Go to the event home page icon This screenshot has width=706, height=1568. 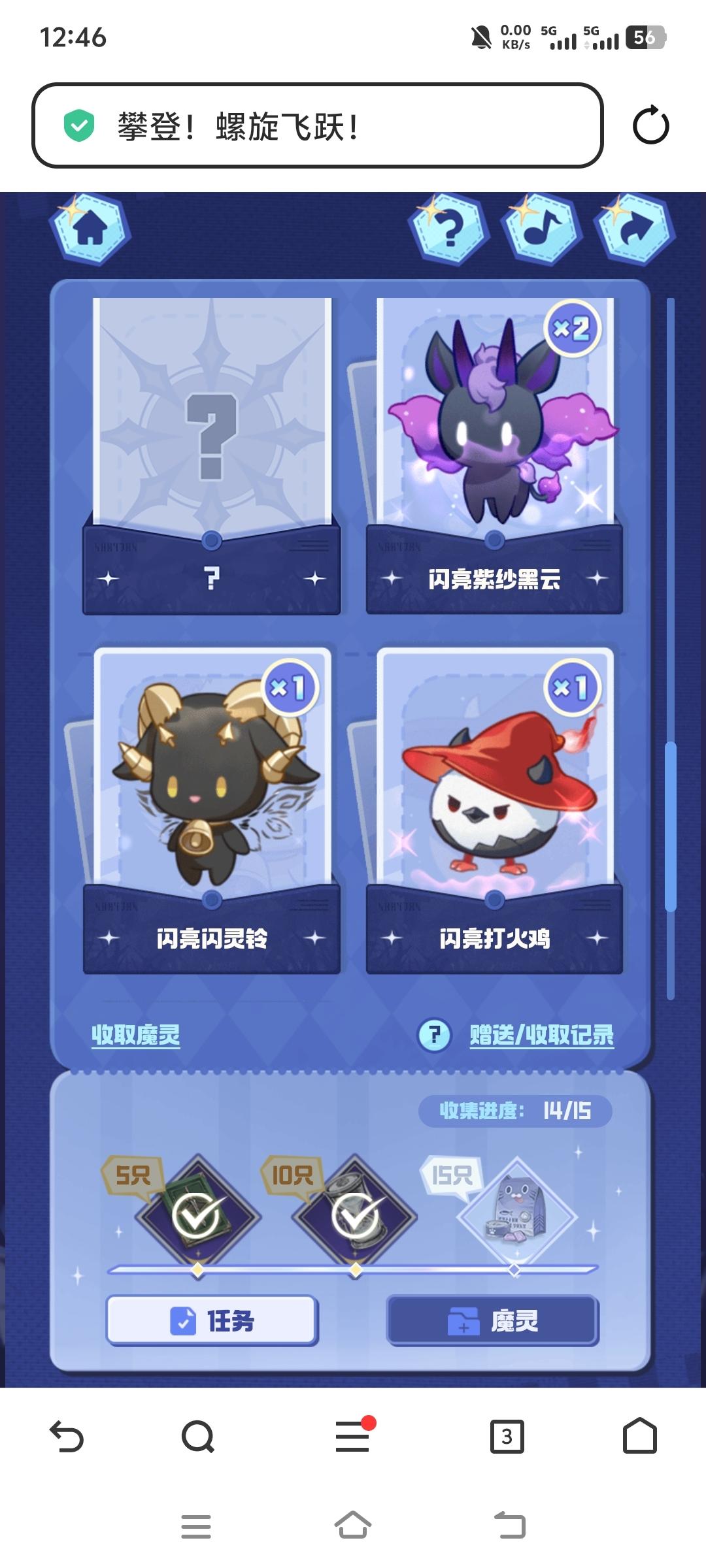coord(90,229)
